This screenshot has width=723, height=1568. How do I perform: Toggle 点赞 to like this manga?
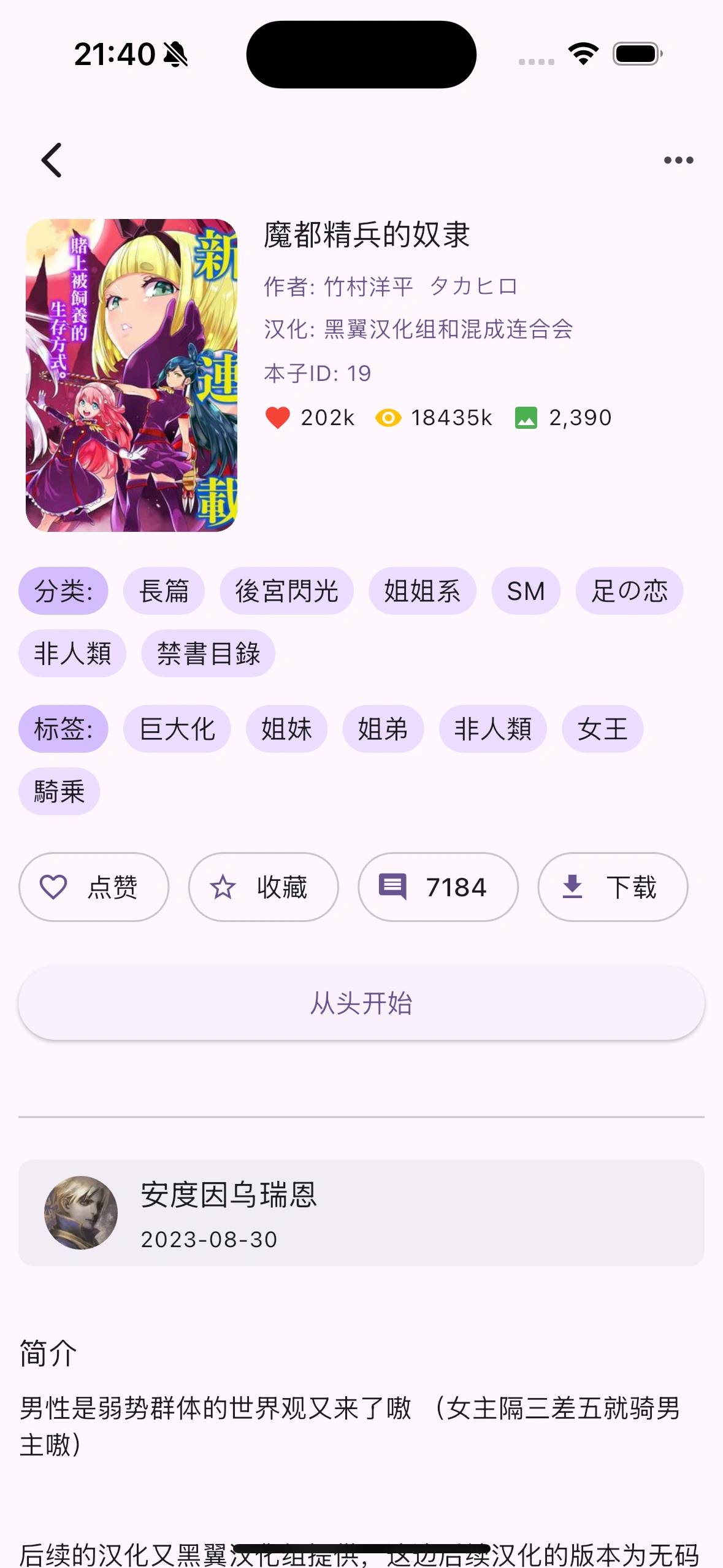click(93, 887)
